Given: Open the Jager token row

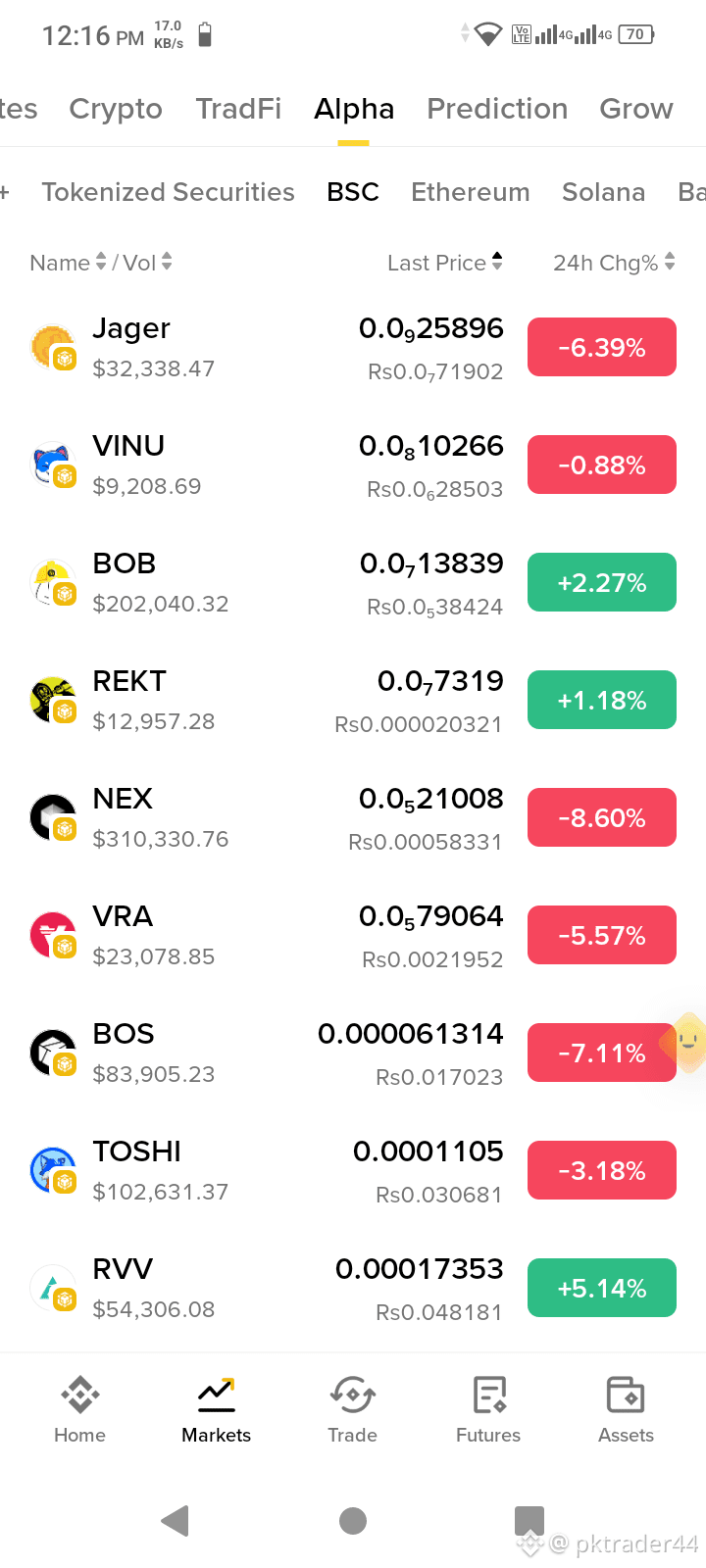Looking at the screenshot, I should pyautogui.click(x=353, y=348).
